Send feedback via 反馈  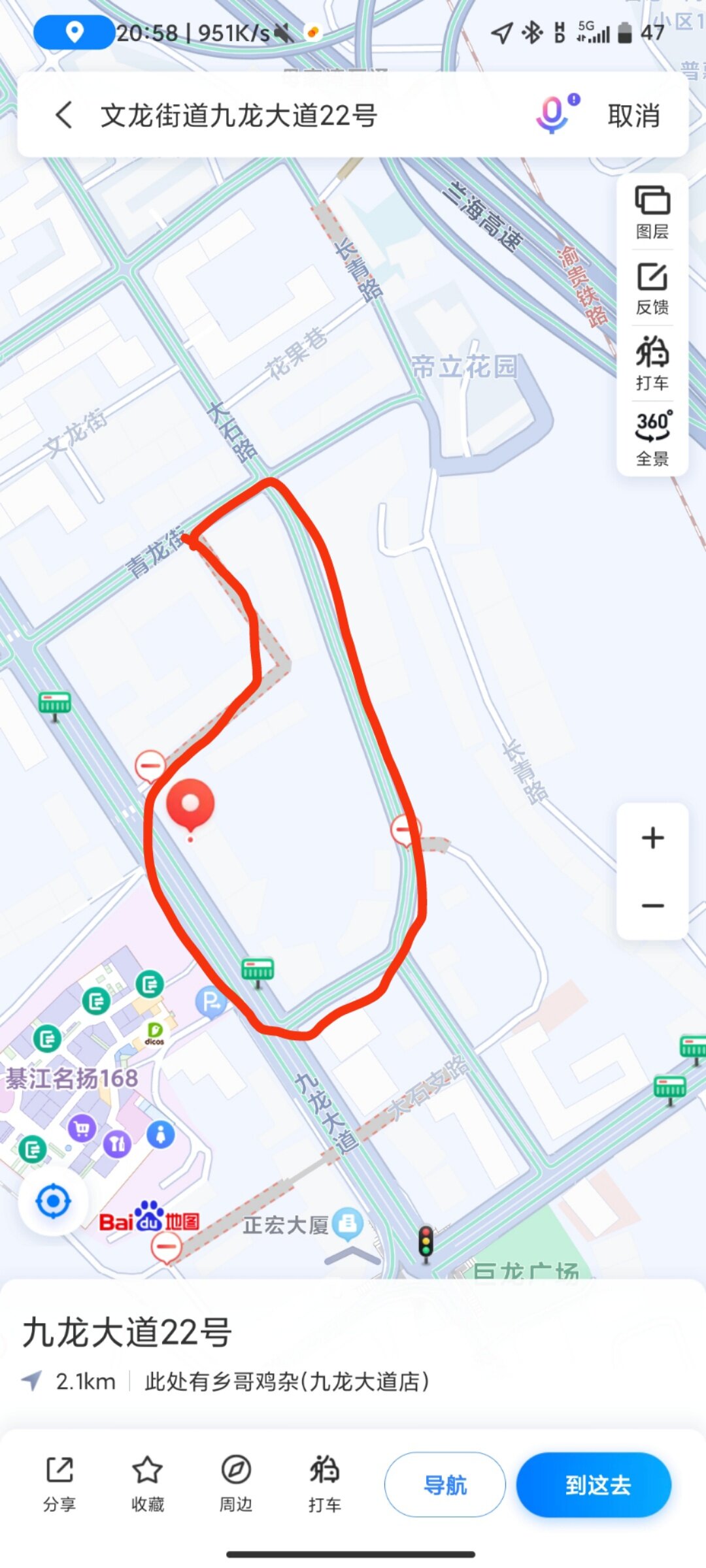652,288
